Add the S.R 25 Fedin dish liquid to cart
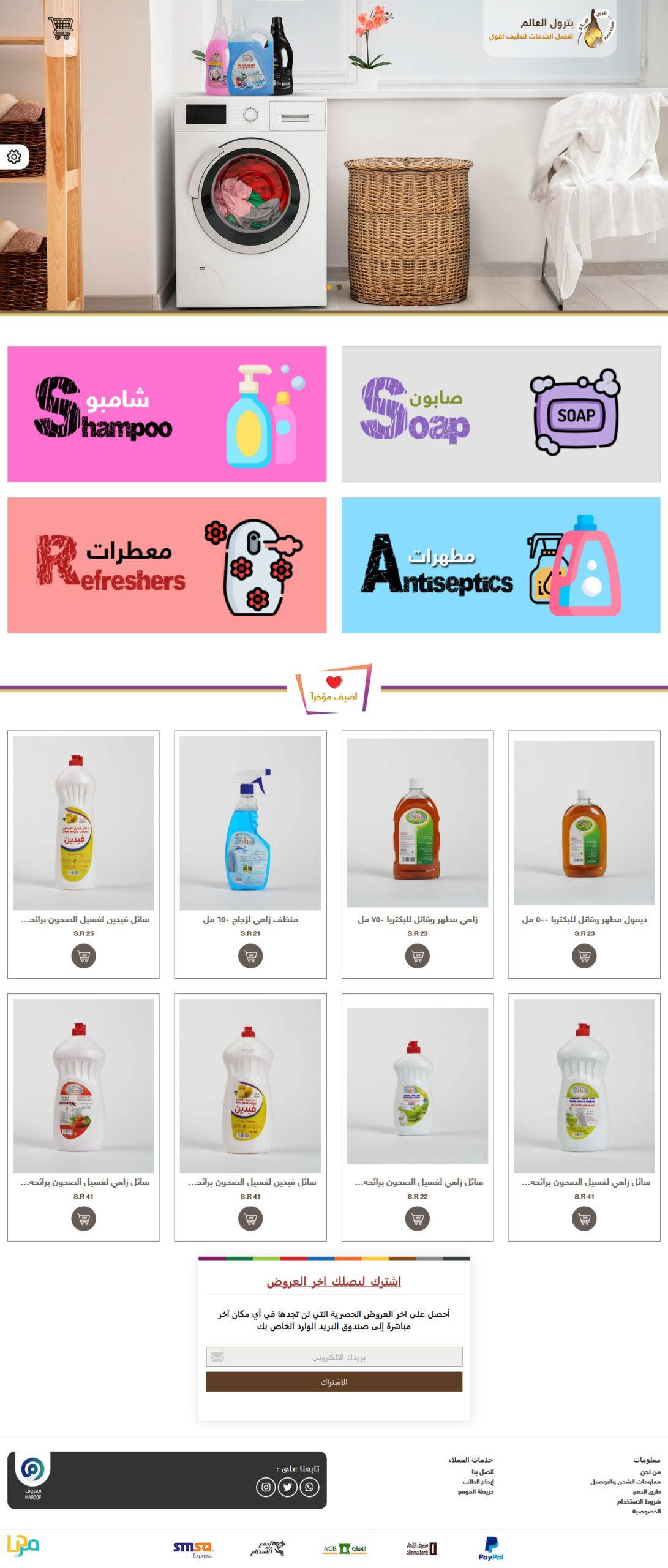This screenshot has height=1568, width=668. tap(83, 956)
